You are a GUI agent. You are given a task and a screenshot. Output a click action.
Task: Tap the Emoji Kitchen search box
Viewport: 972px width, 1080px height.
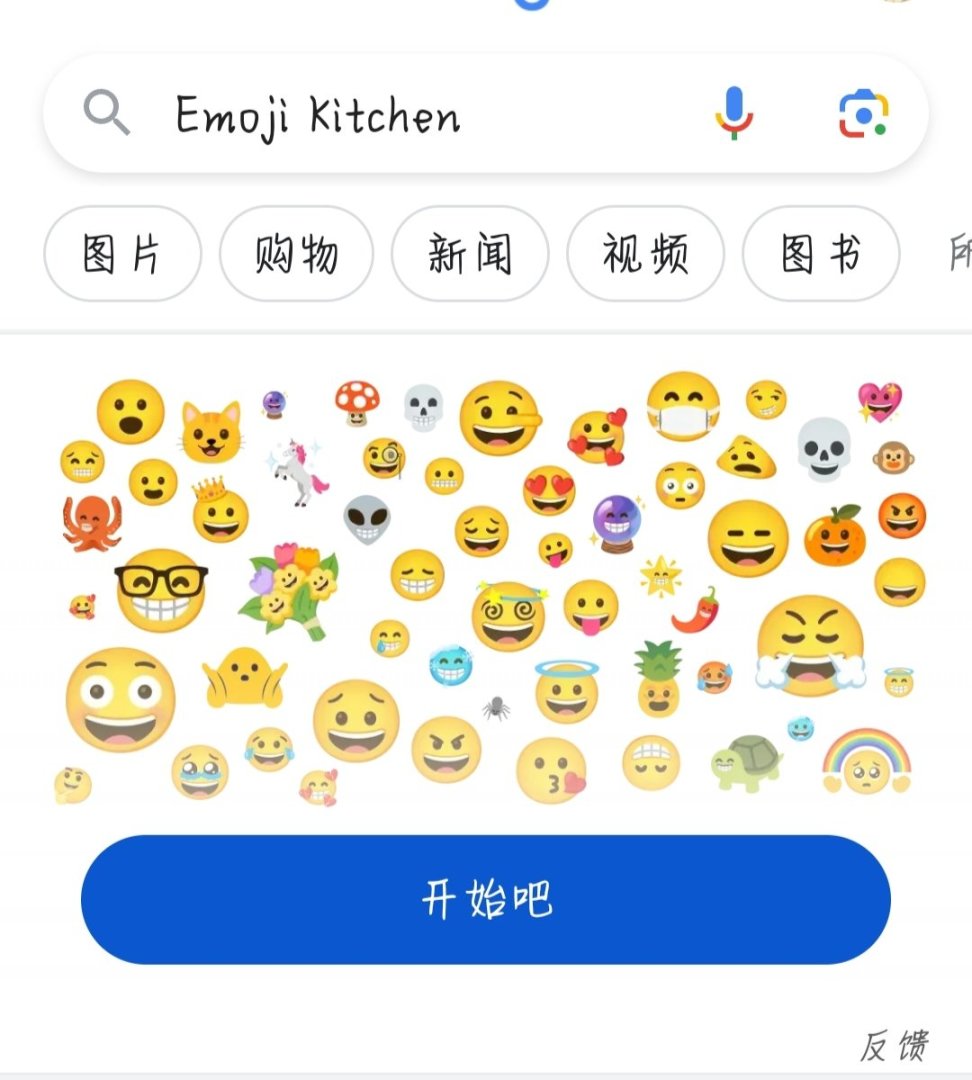[400, 115]
